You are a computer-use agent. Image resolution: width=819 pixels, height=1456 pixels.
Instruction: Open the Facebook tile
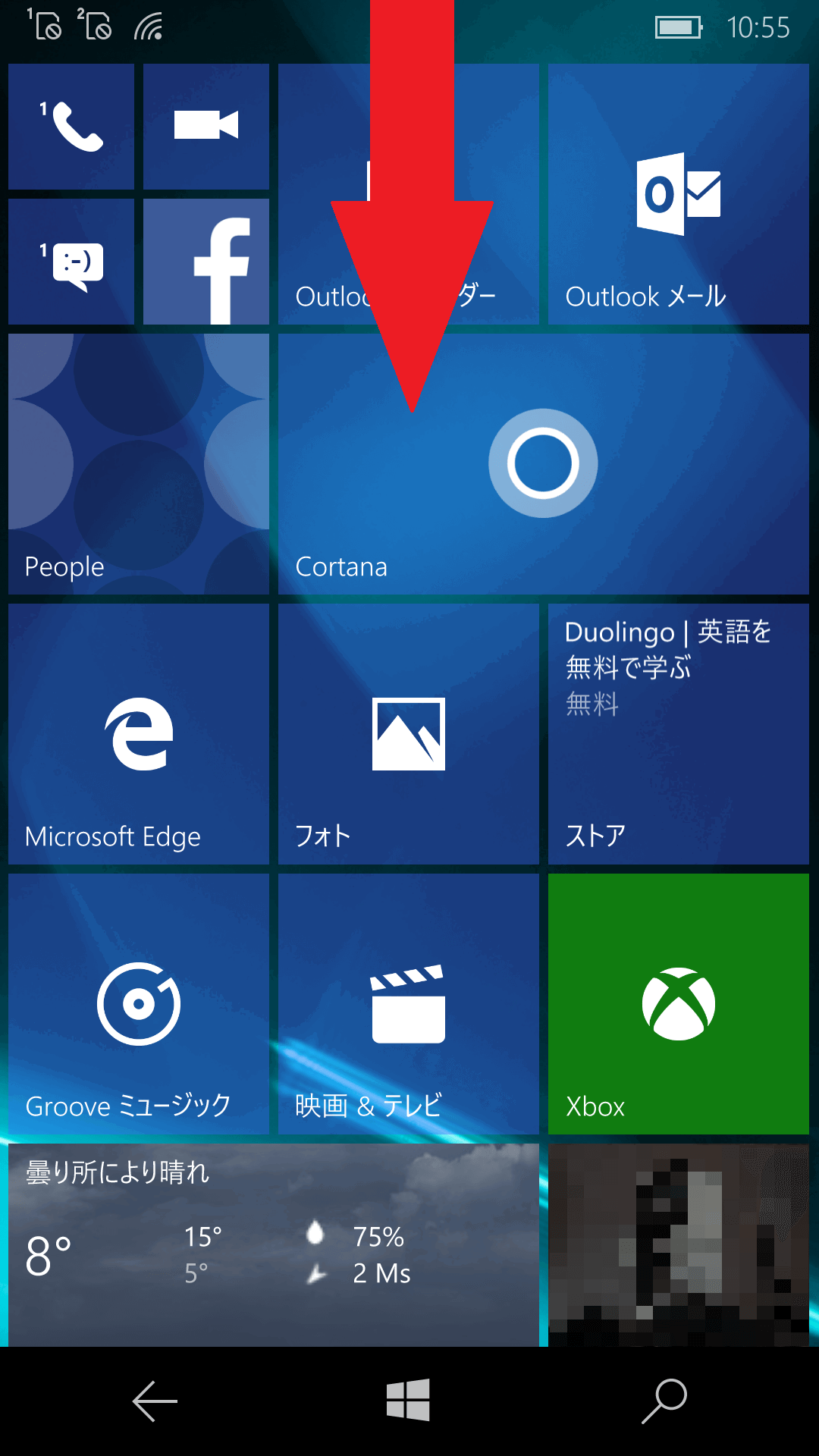coord(206,262)
